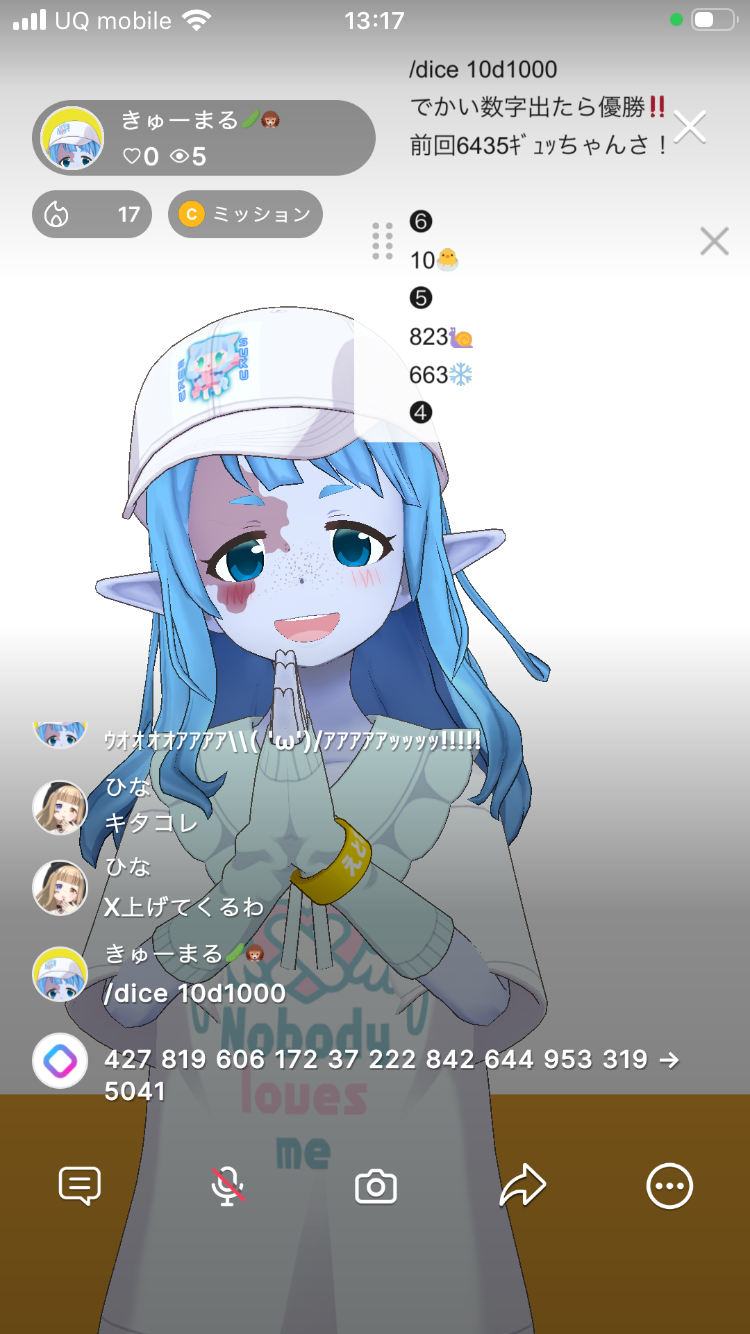This screenshot has height=1334, width=750.
Task: Open ひな's avatar on the X上げてくるわ comment
Action: 60,887
